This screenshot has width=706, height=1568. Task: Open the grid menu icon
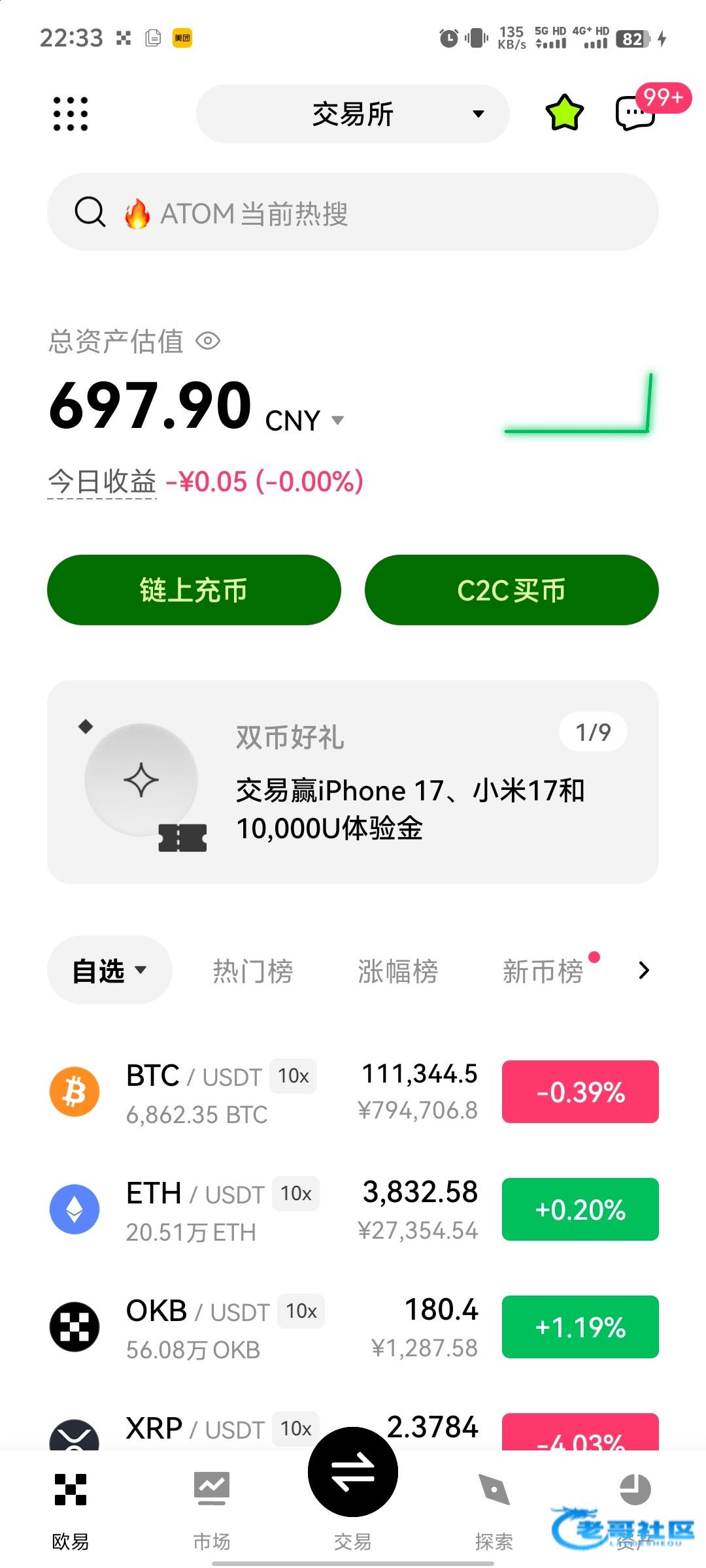tap(71, 114)
